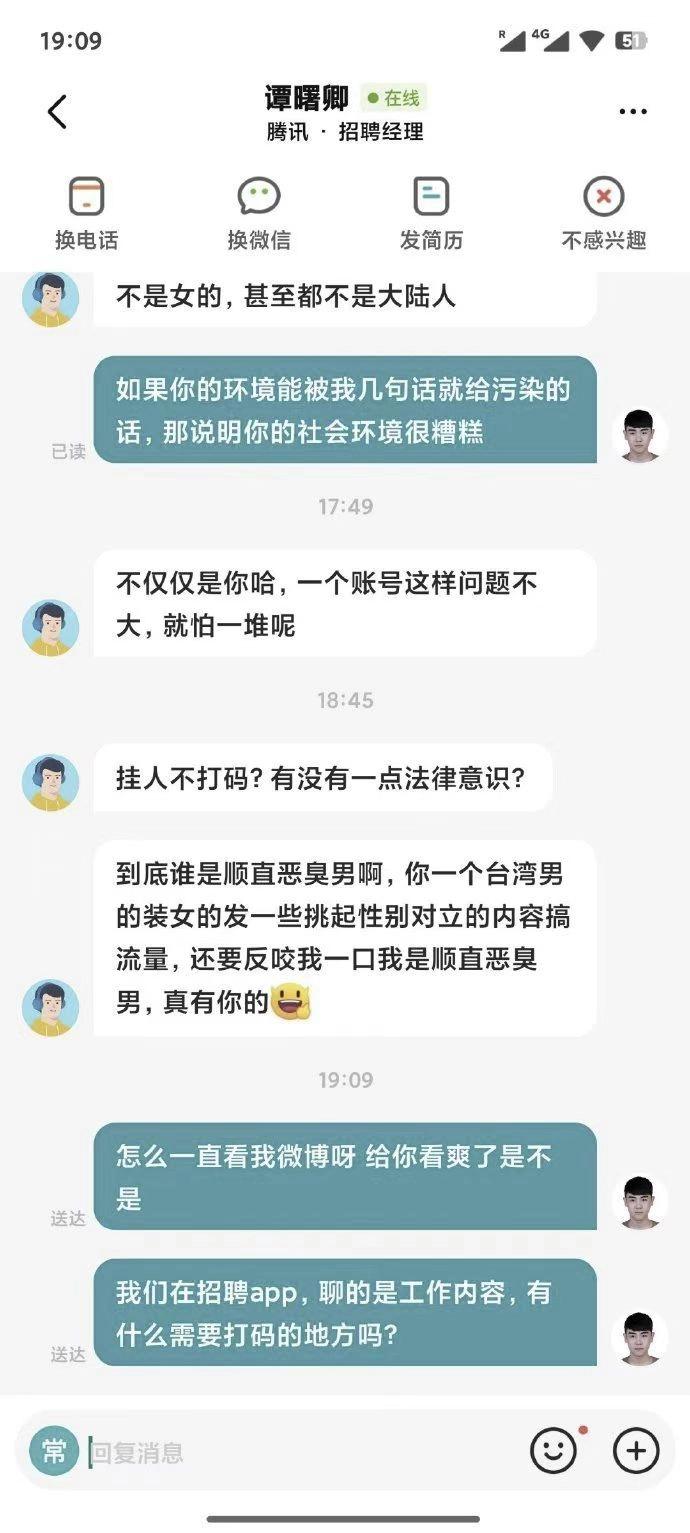Go back using the header arrow
The height and width of the screenshot is (1533, 690).
58,112
